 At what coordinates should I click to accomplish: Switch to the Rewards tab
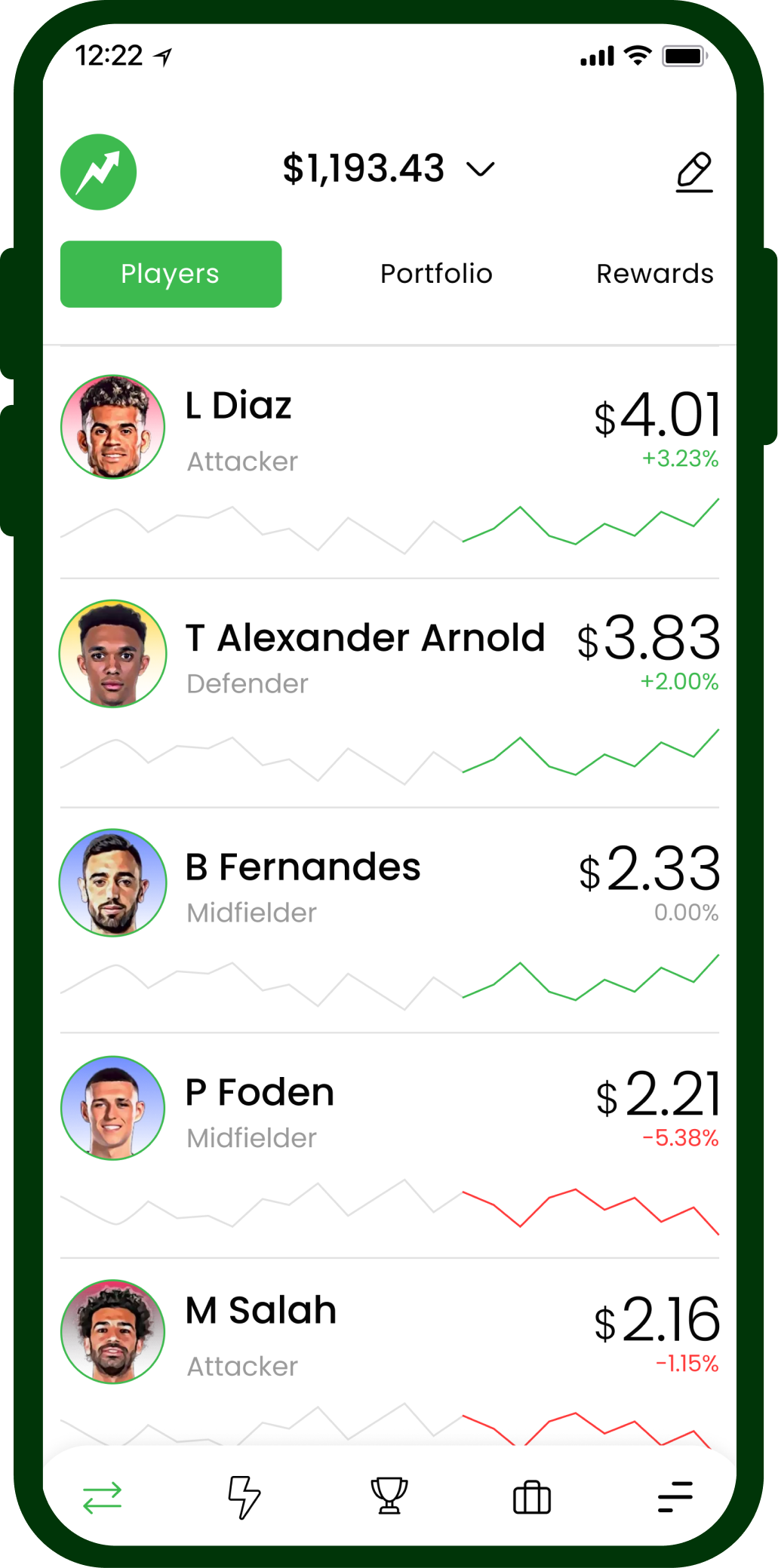[654, 274]
